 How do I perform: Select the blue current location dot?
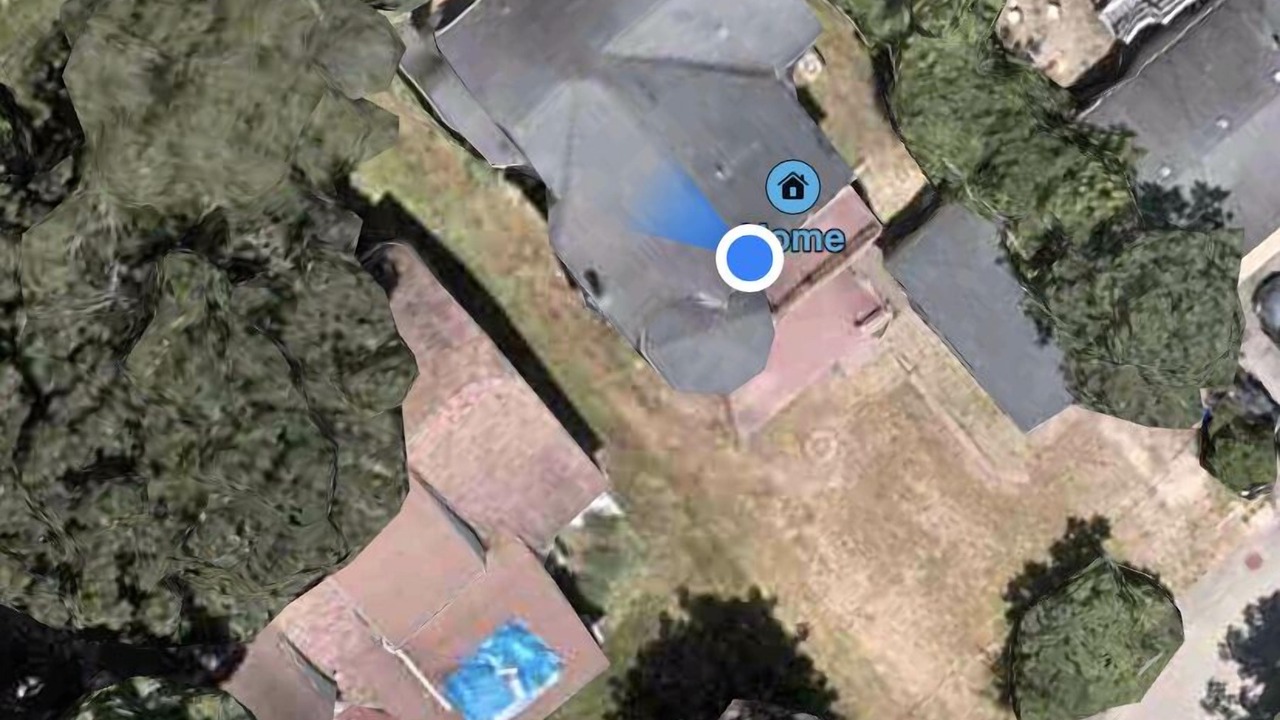click(750, 258)
